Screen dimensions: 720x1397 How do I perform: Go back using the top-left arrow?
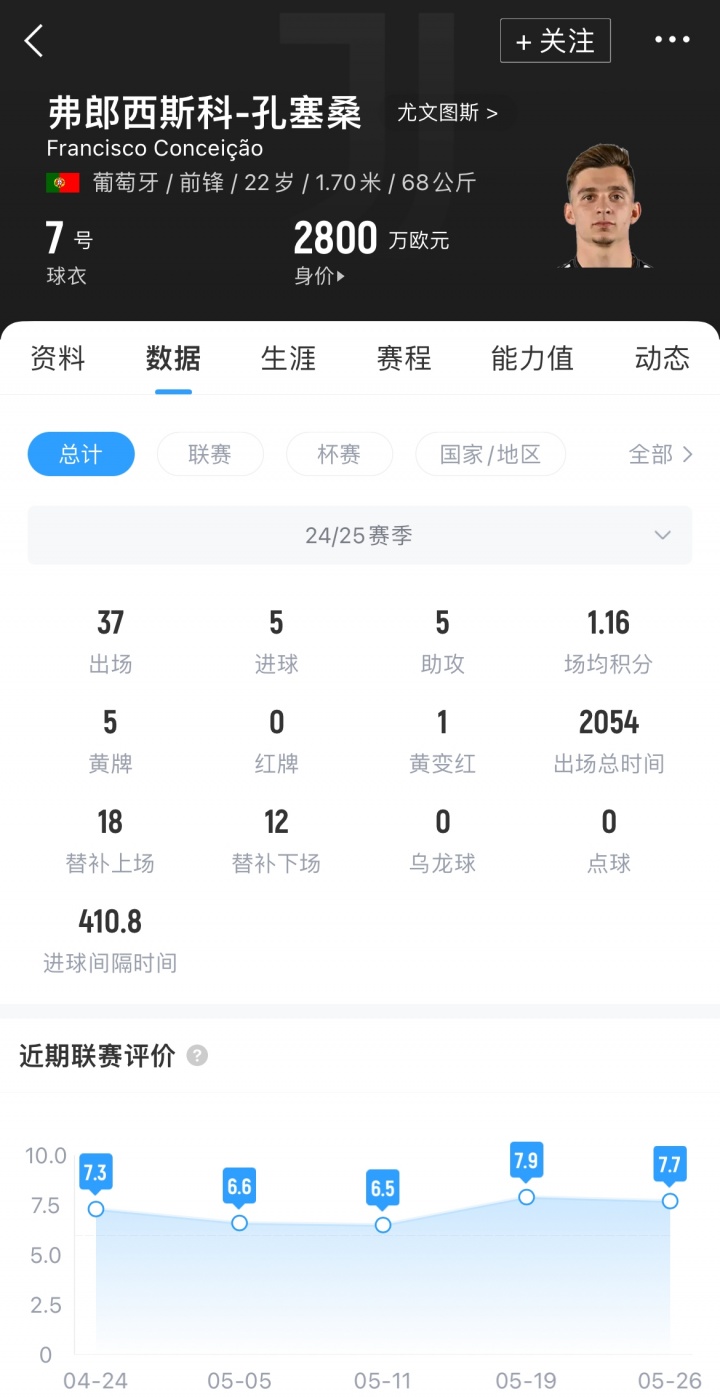coord(34,41)
